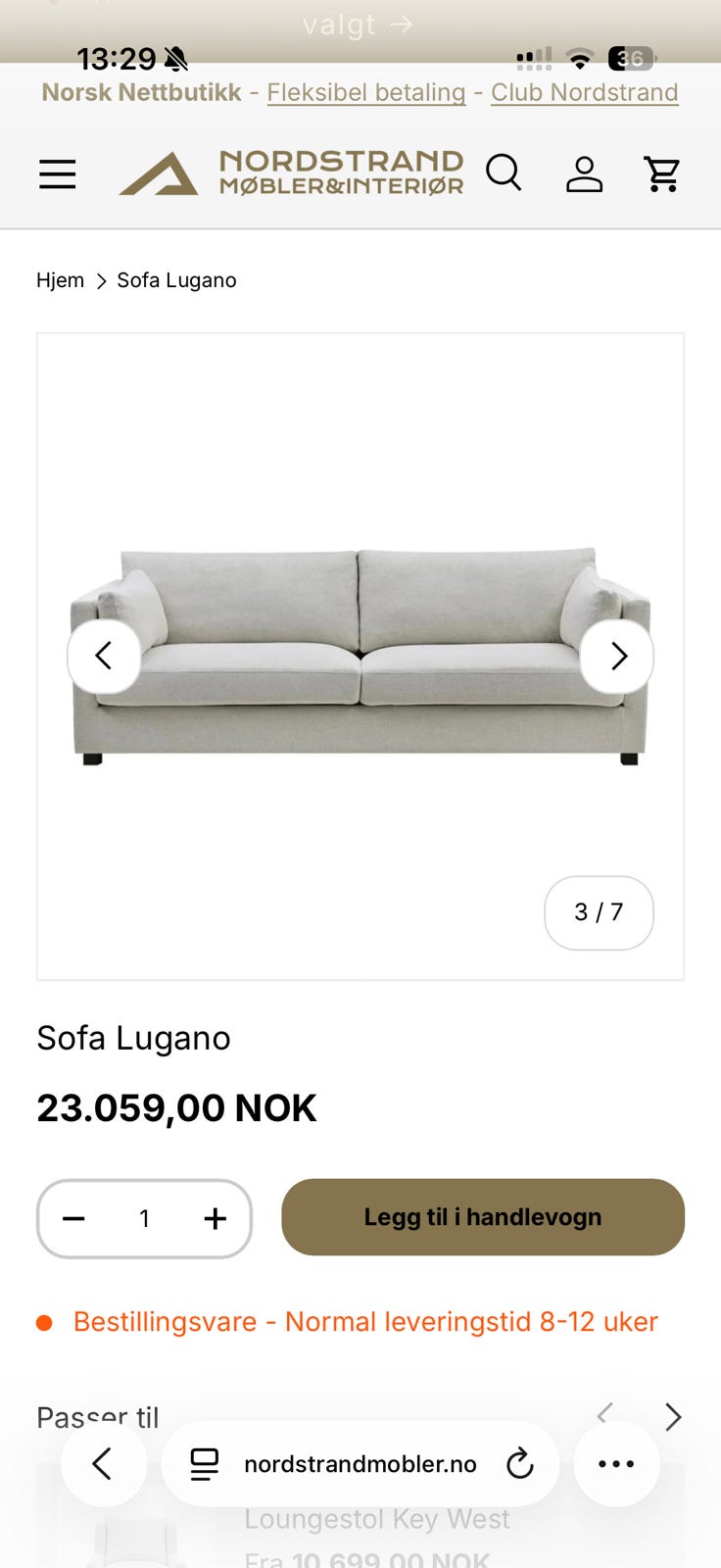
Task: Open the browser's more options menu
Action: coord(616,1464)
